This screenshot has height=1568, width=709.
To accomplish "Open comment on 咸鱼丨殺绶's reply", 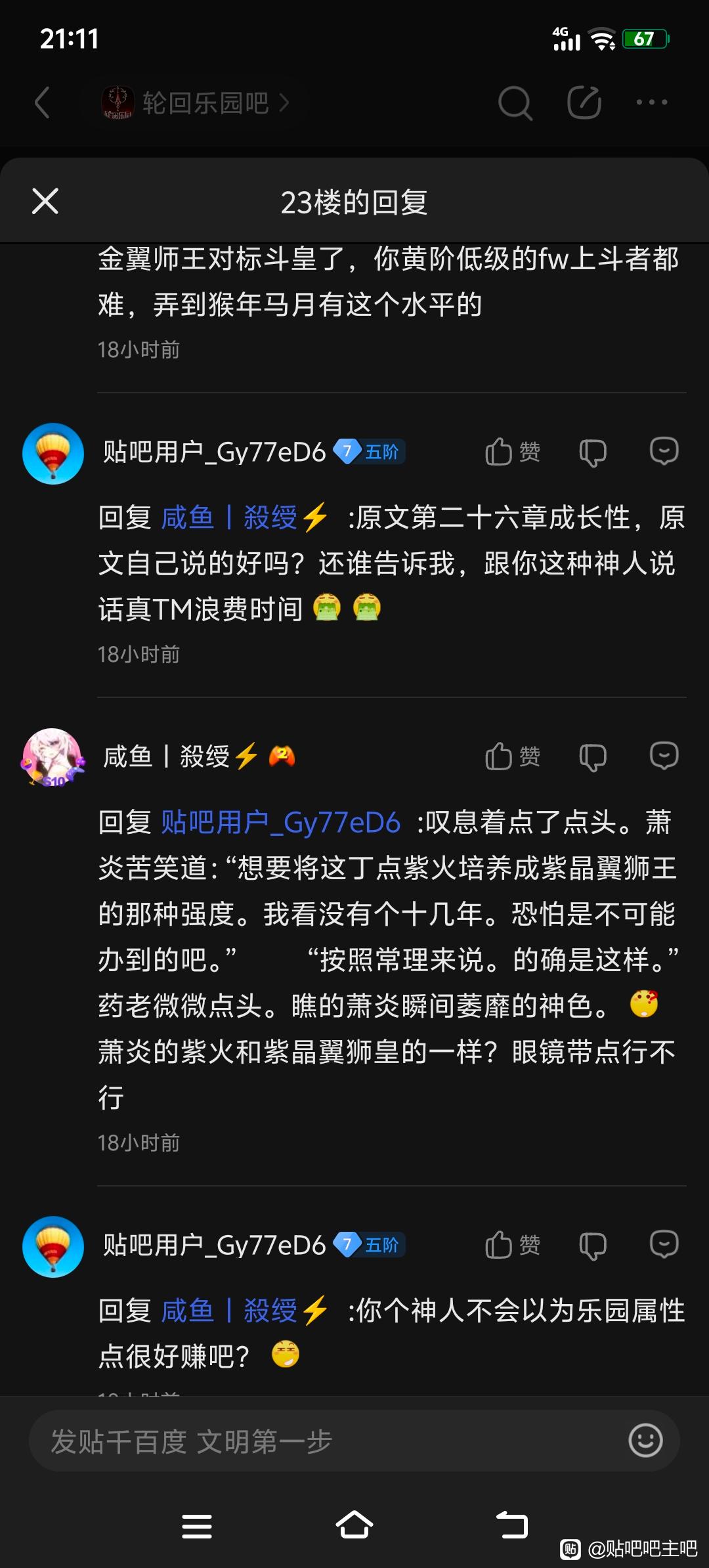I will coord(664,756).
